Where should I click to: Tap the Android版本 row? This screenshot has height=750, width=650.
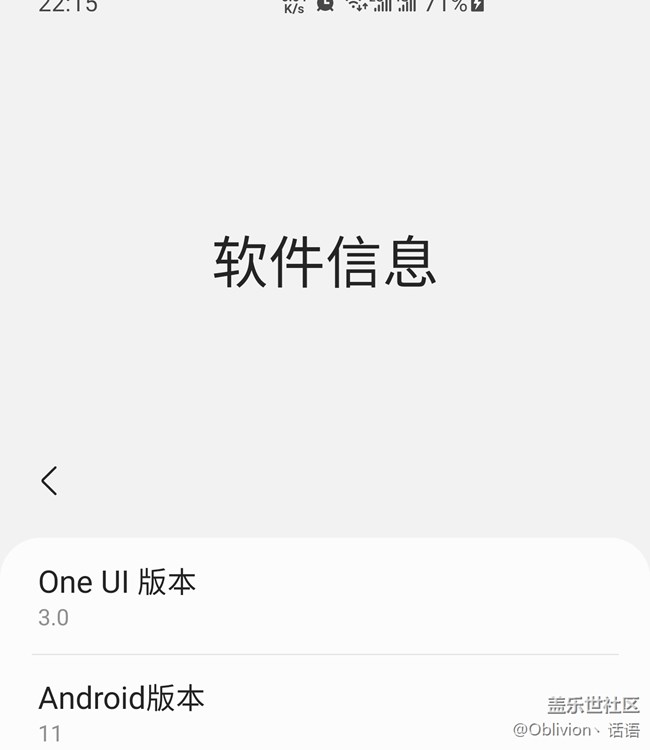click(325, 703)
